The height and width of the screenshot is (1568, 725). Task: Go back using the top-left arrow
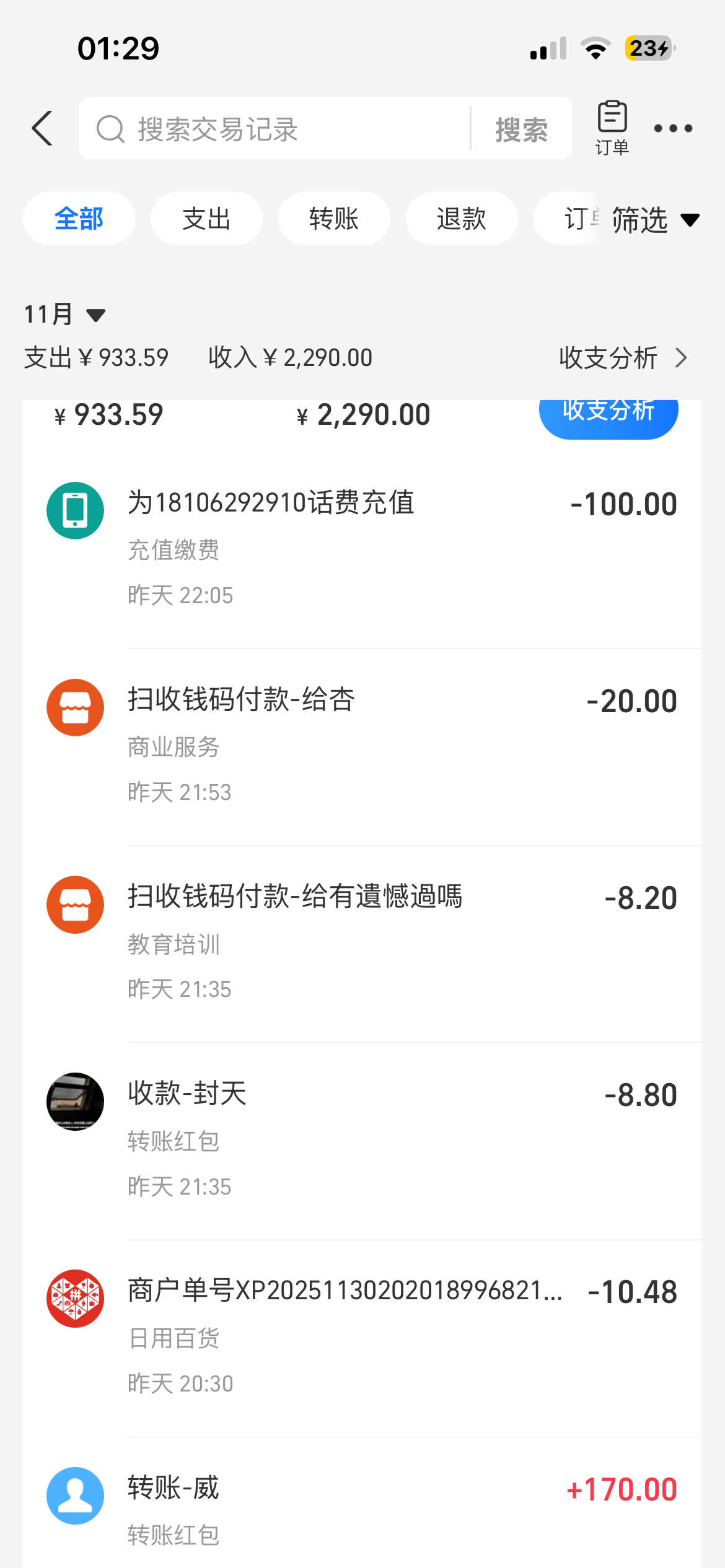(42, 129)
